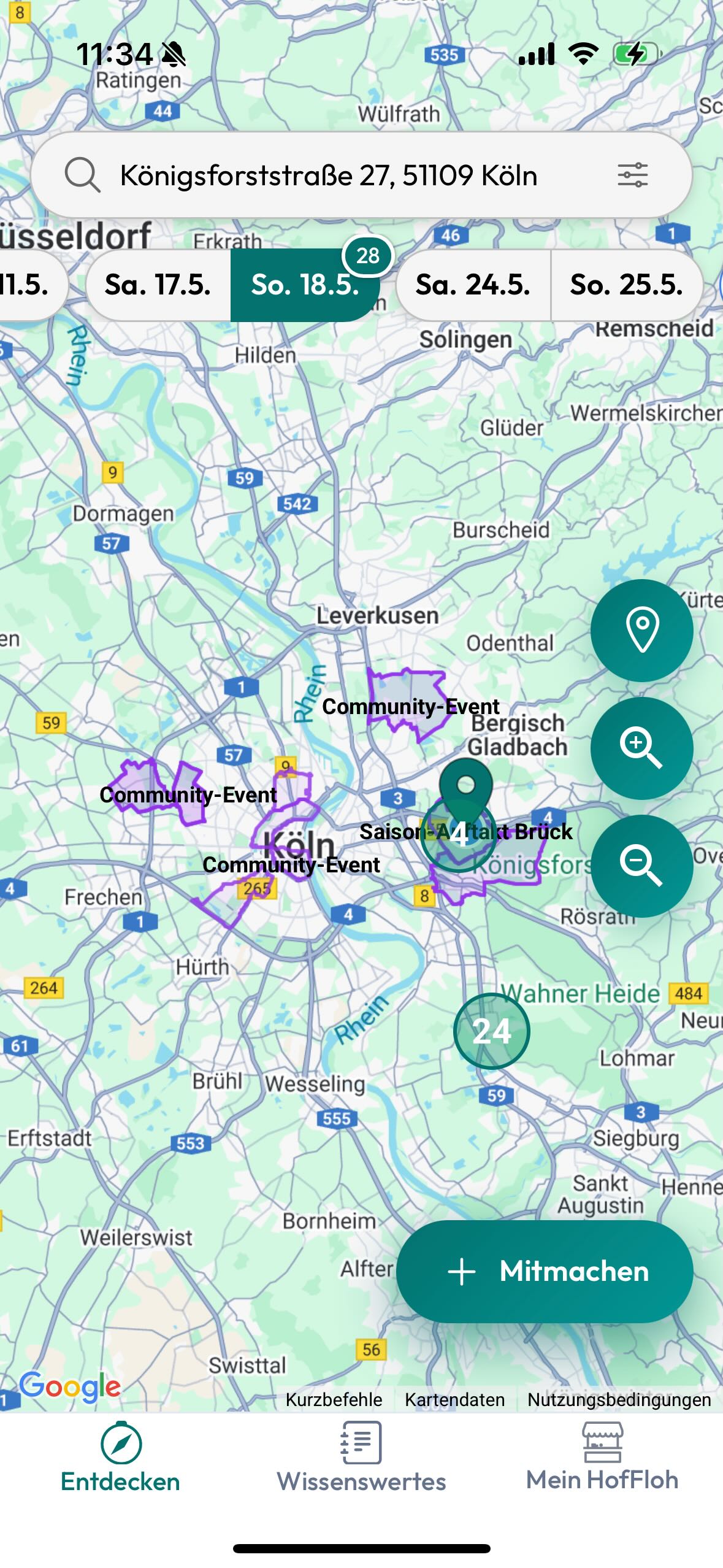Select the Sa. 24.5. date chip
The image size is (723, 1568).
[x=473, y=285]
